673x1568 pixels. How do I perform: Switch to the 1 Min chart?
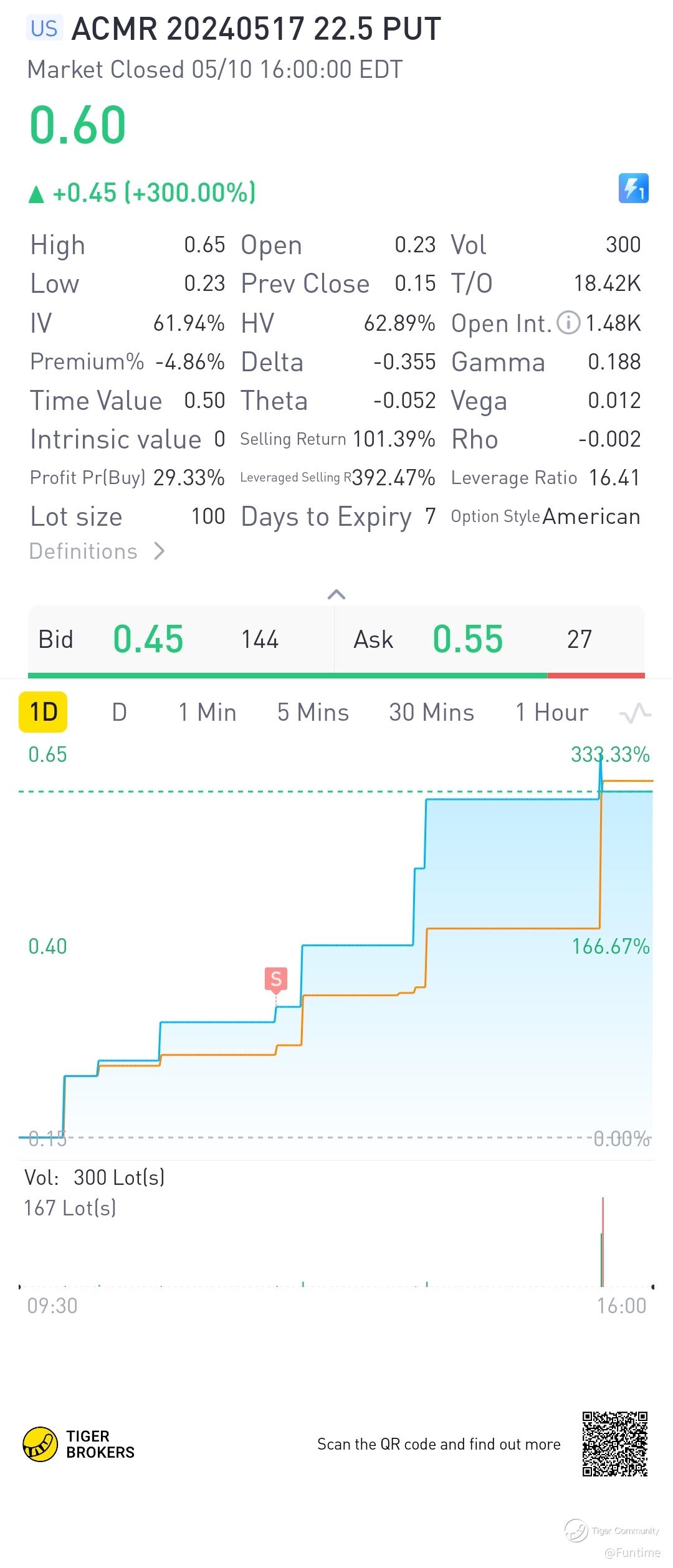point(208,712)
